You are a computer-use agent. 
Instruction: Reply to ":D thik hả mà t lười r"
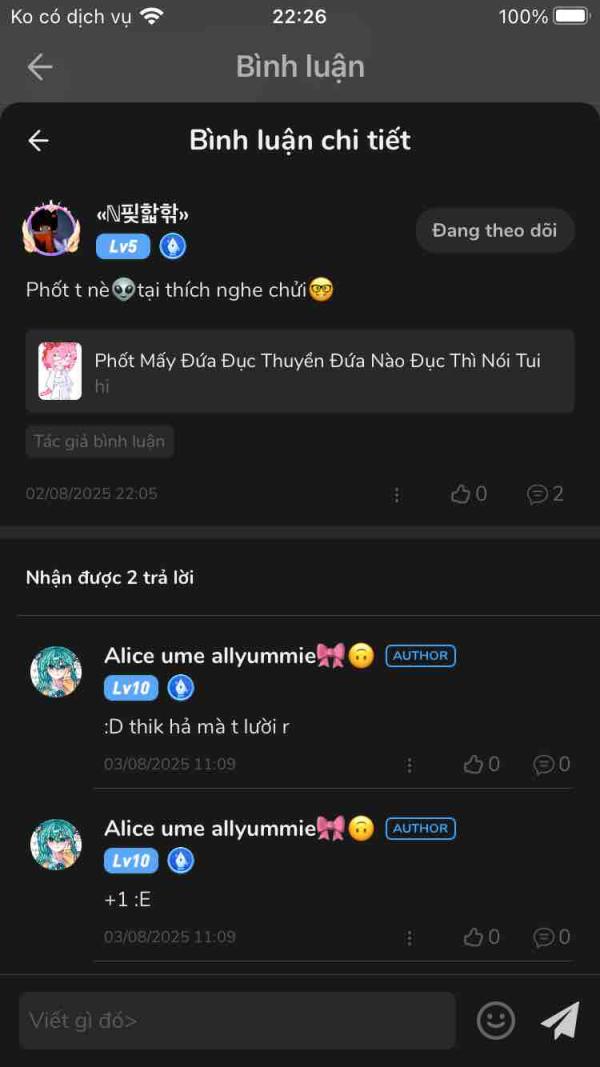(551, 765)
